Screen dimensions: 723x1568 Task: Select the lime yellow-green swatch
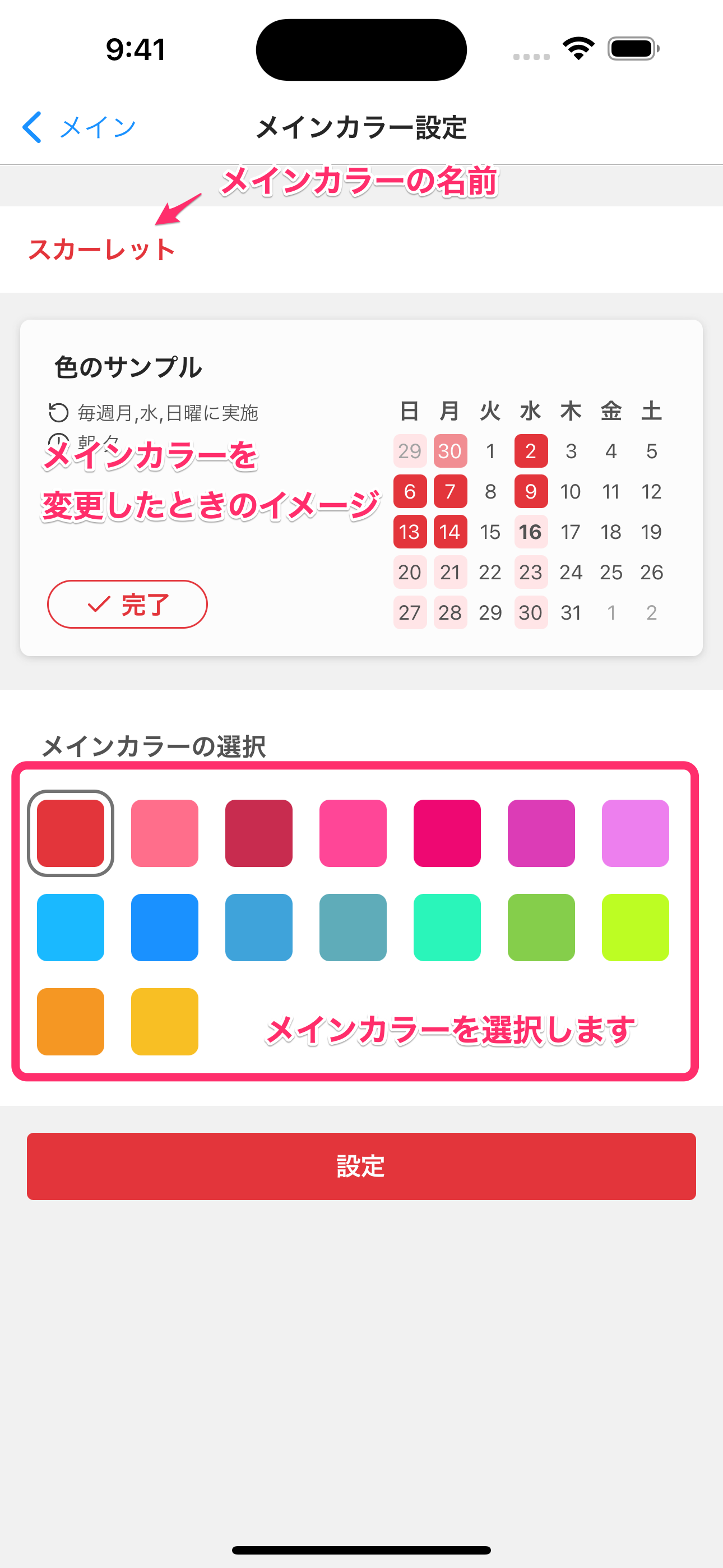635,927
